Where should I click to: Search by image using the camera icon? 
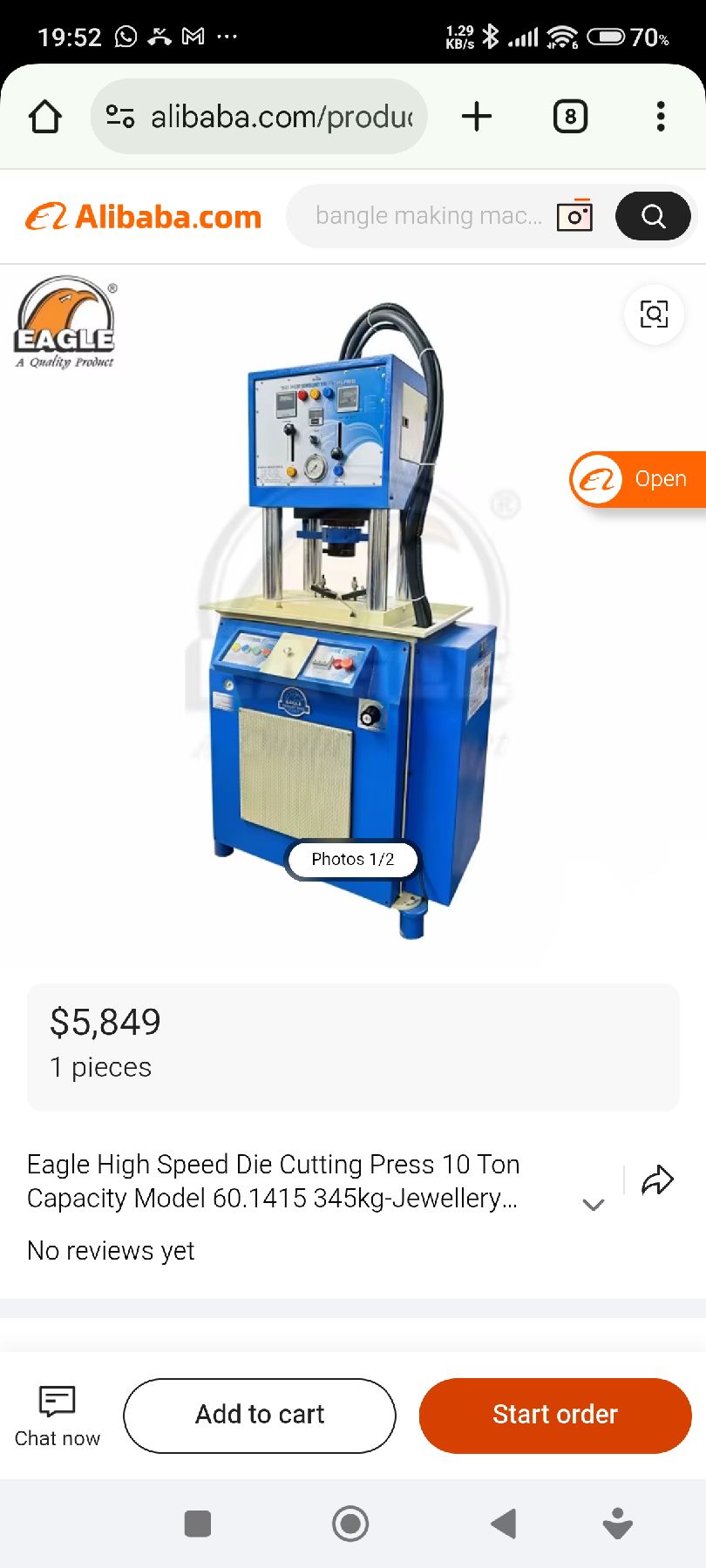(x=574, y=216)
